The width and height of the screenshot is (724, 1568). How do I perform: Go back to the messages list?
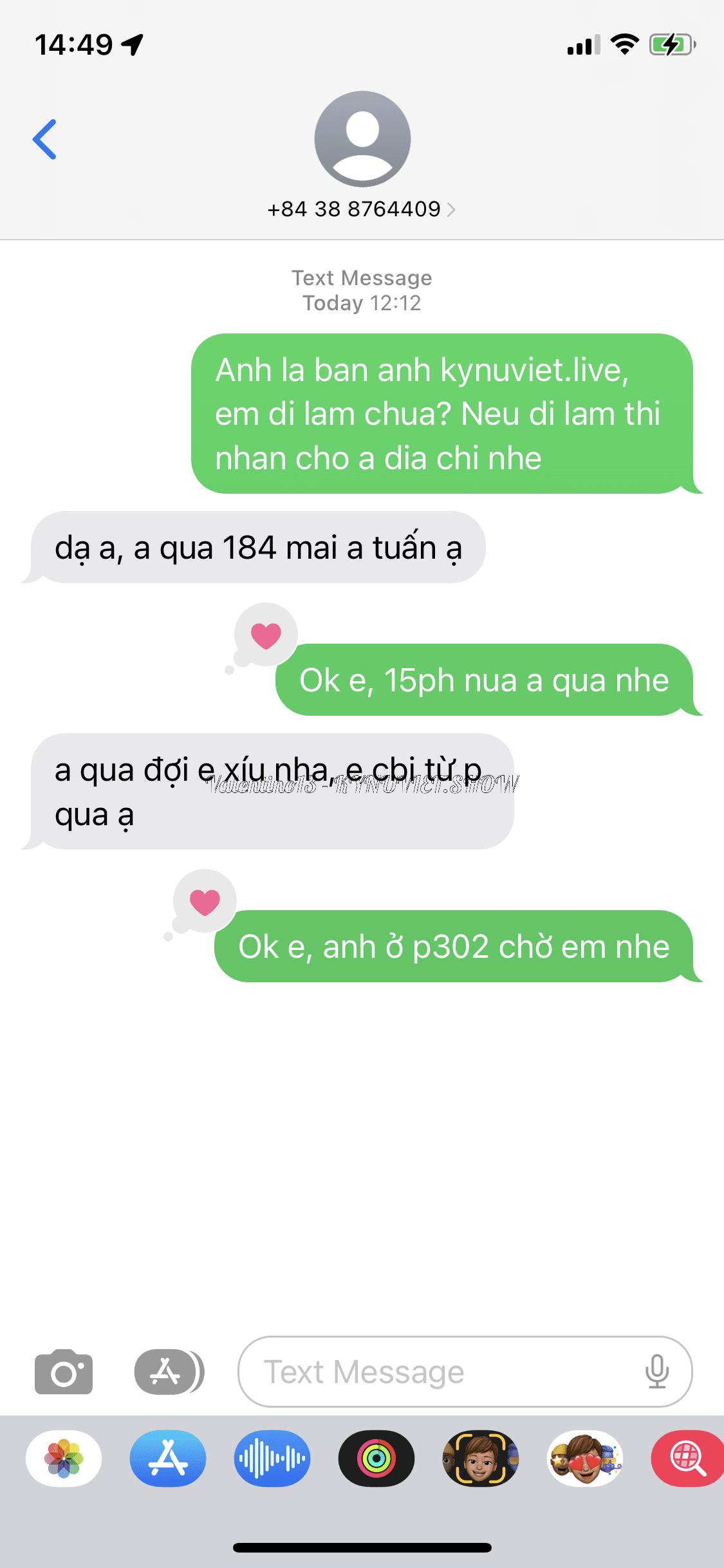tap(45, 139)
